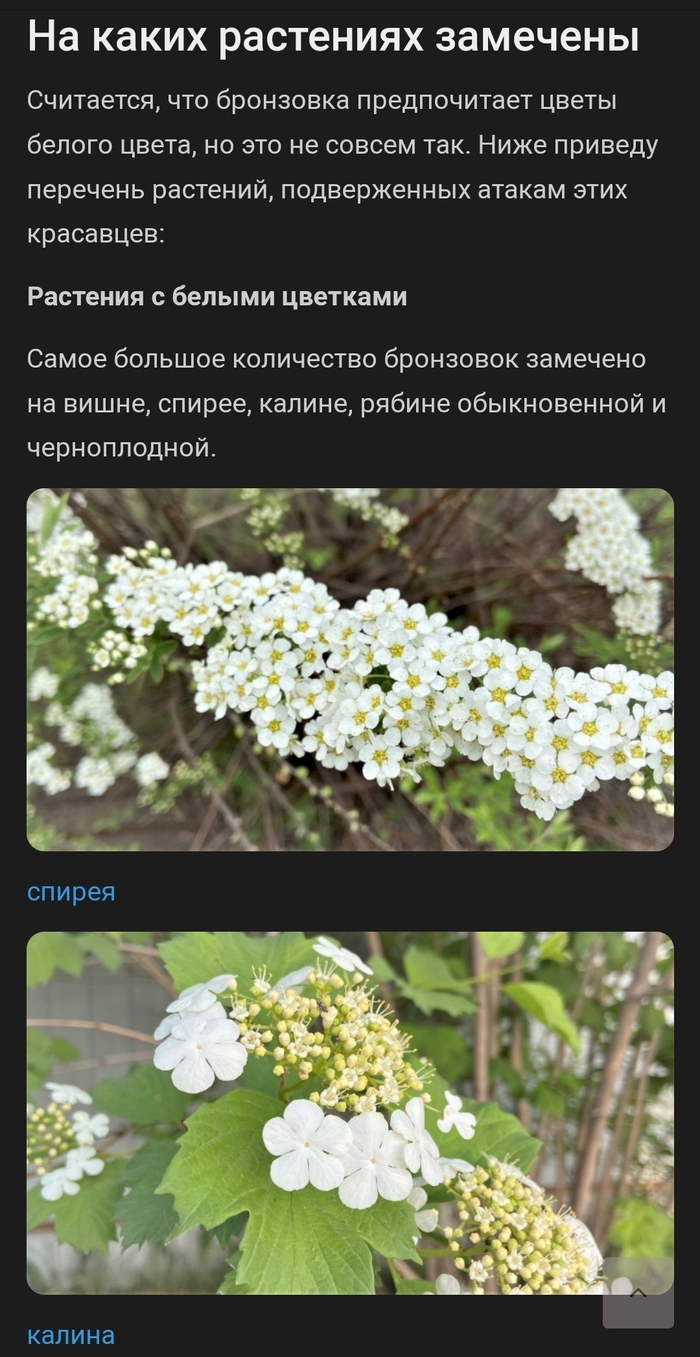Open the калина link
The width and height of the screenshot is (700, 1357).
pyautogui.click(x=71, y=1335)
